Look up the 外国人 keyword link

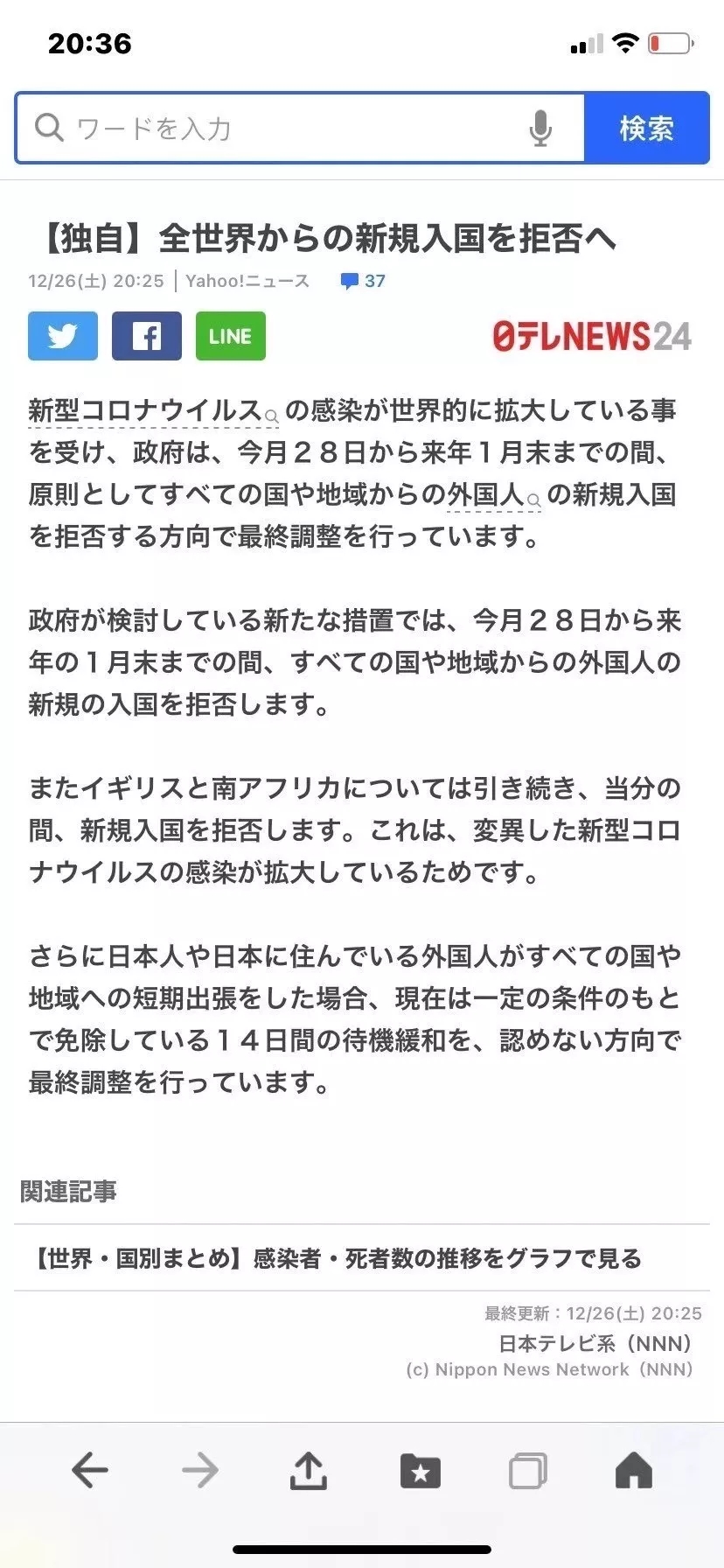click(x=490, y=494)
